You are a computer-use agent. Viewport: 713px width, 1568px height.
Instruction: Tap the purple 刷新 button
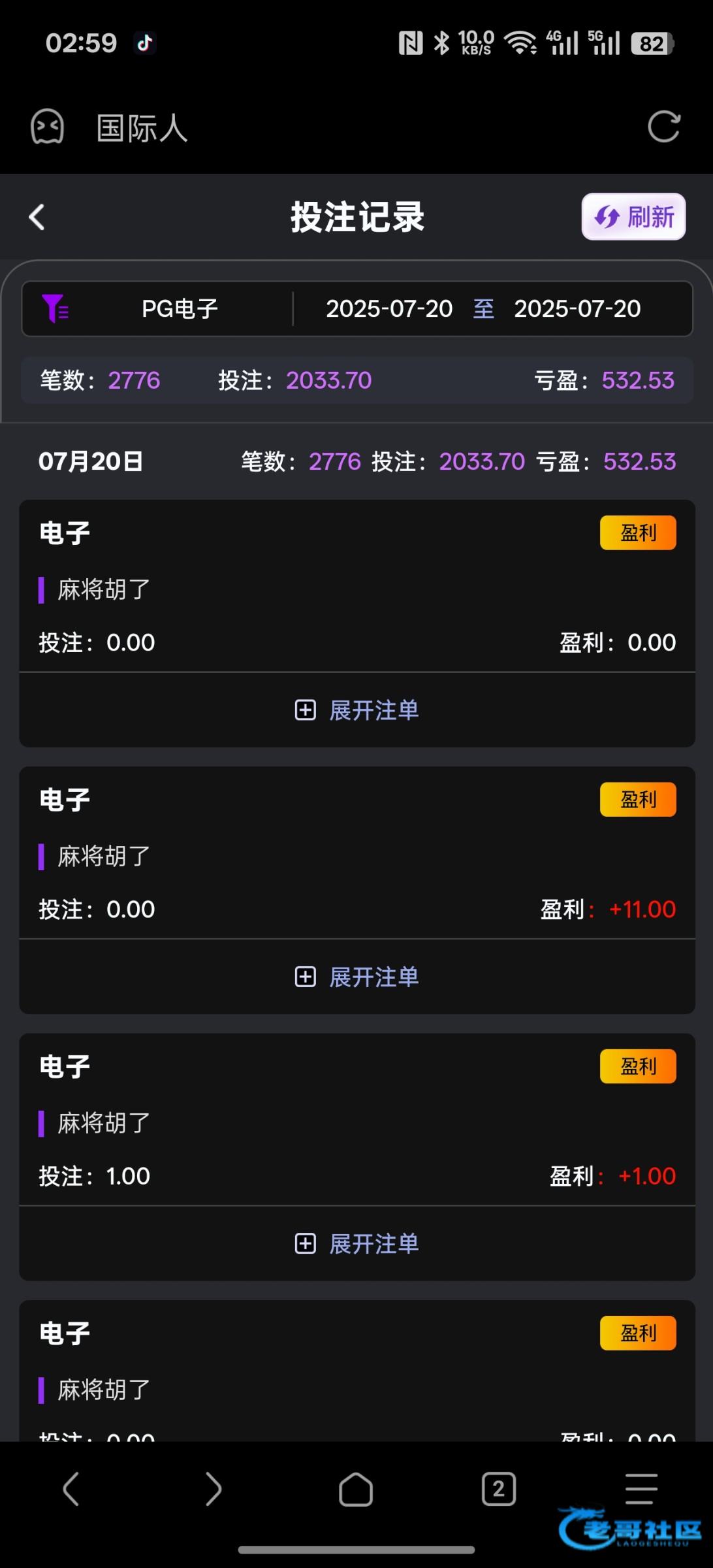click(x=633, y=217)
